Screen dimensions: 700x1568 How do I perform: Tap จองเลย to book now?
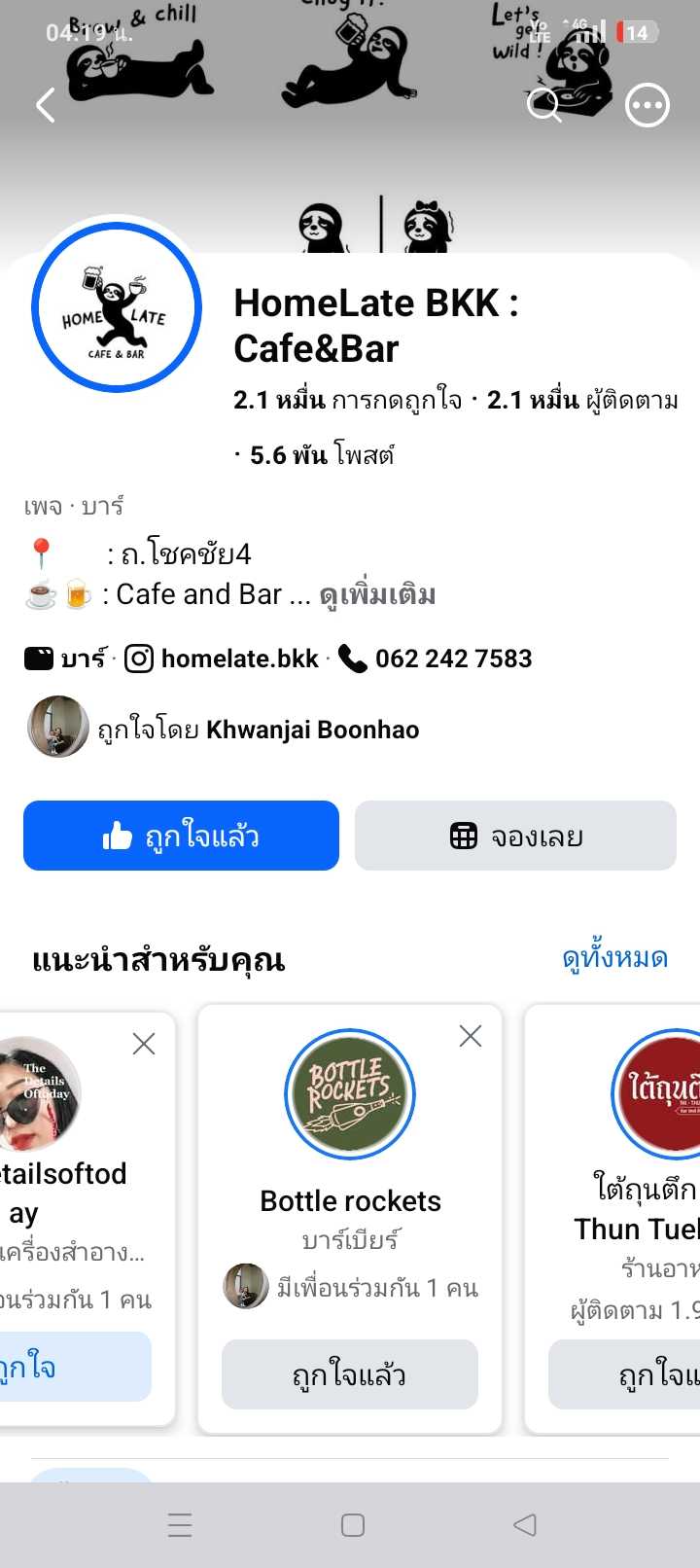[x=515, y=836]
